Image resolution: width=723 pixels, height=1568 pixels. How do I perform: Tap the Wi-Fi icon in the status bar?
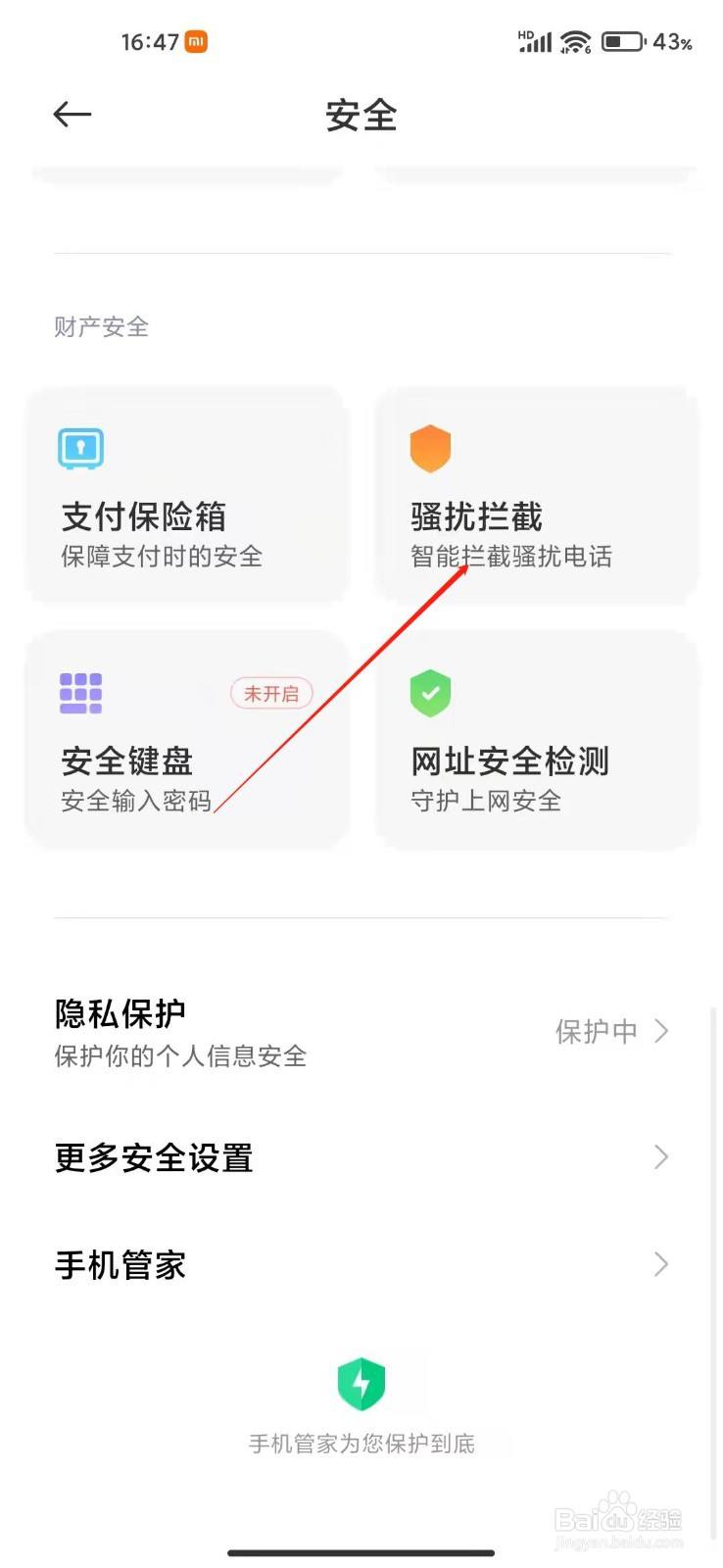[x=574, y=41]
